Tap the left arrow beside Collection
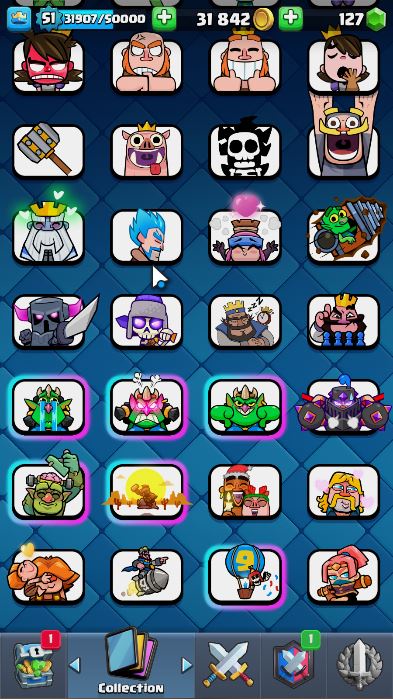Viewport: 393px width, 699px height. [x=75, y=665]
